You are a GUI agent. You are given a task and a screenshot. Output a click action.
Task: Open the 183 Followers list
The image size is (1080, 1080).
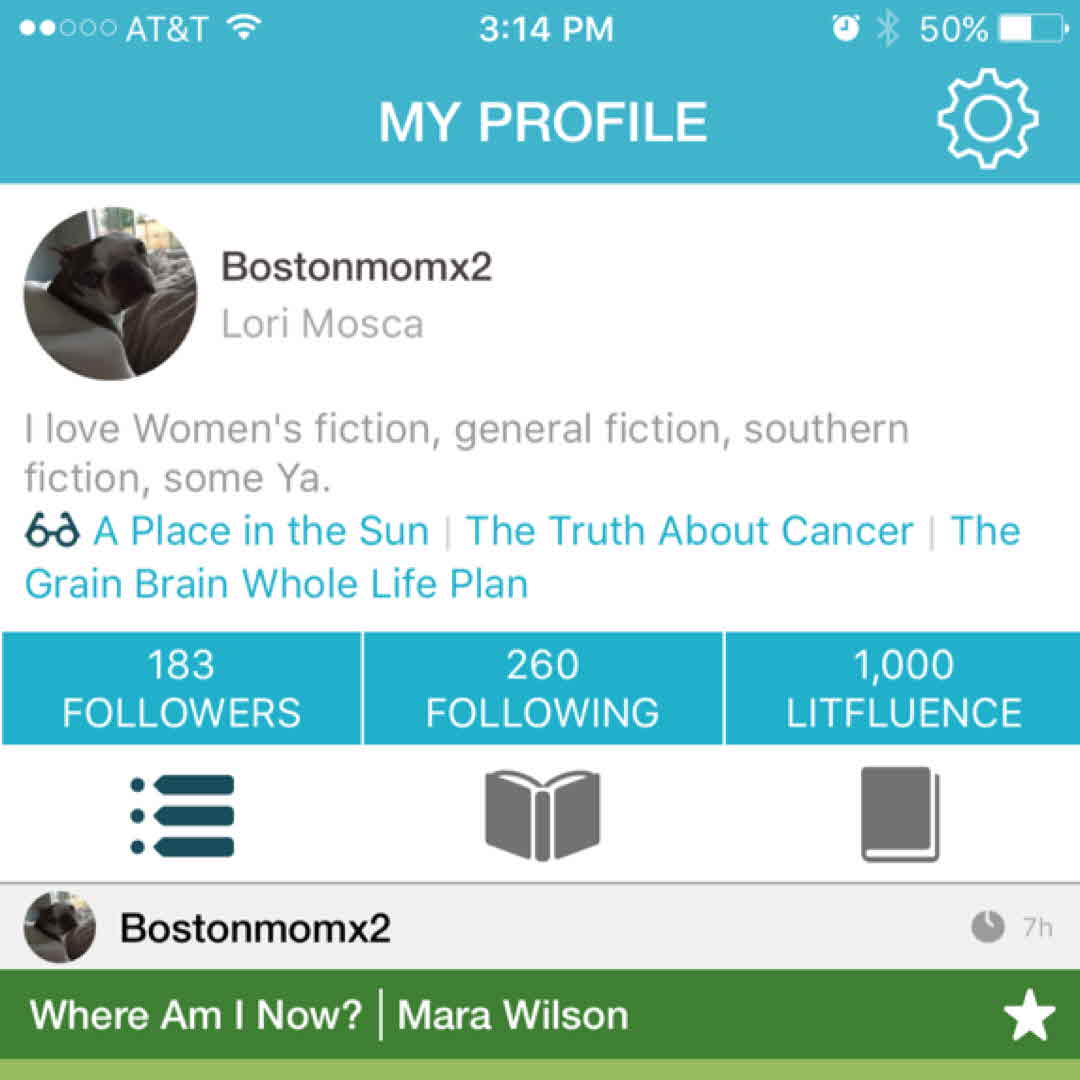point(181,688)
